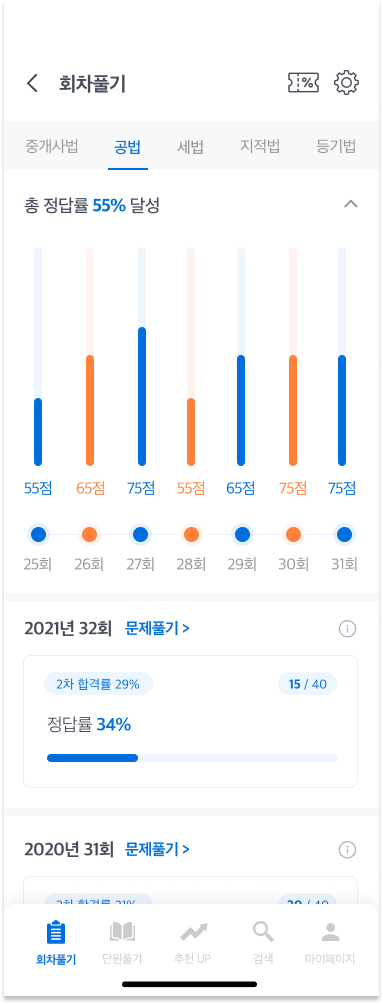Tap 문제풀기 next to 2021년 32회
Viewport: 383px width, 1004px height.
click(158, 629)
